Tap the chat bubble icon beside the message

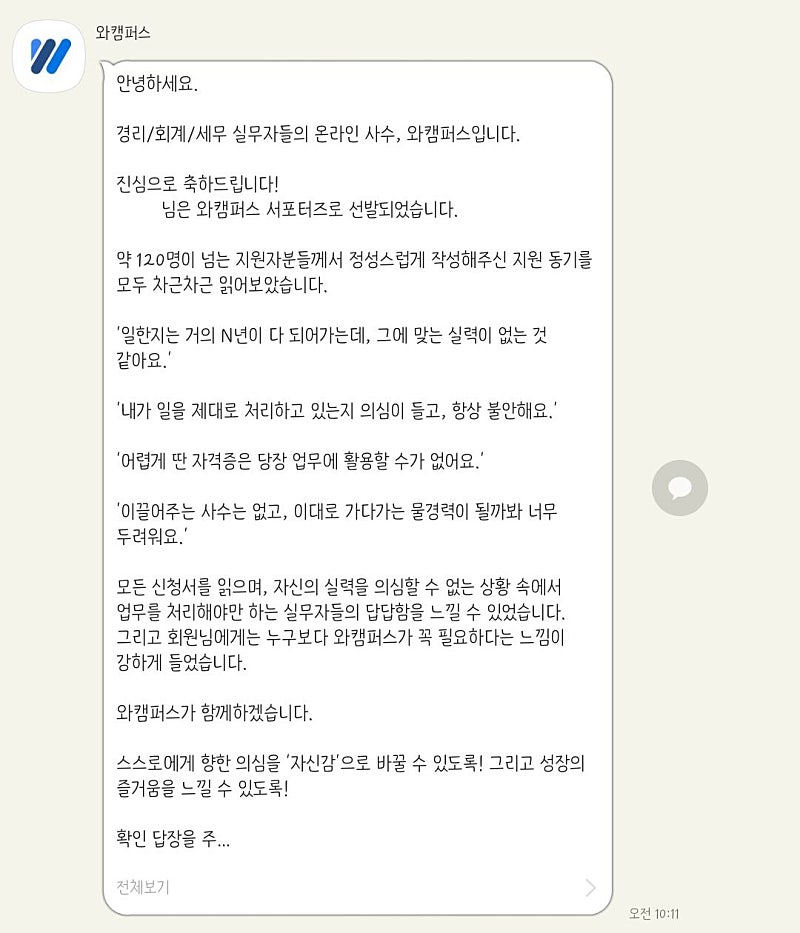pos(680,488)
